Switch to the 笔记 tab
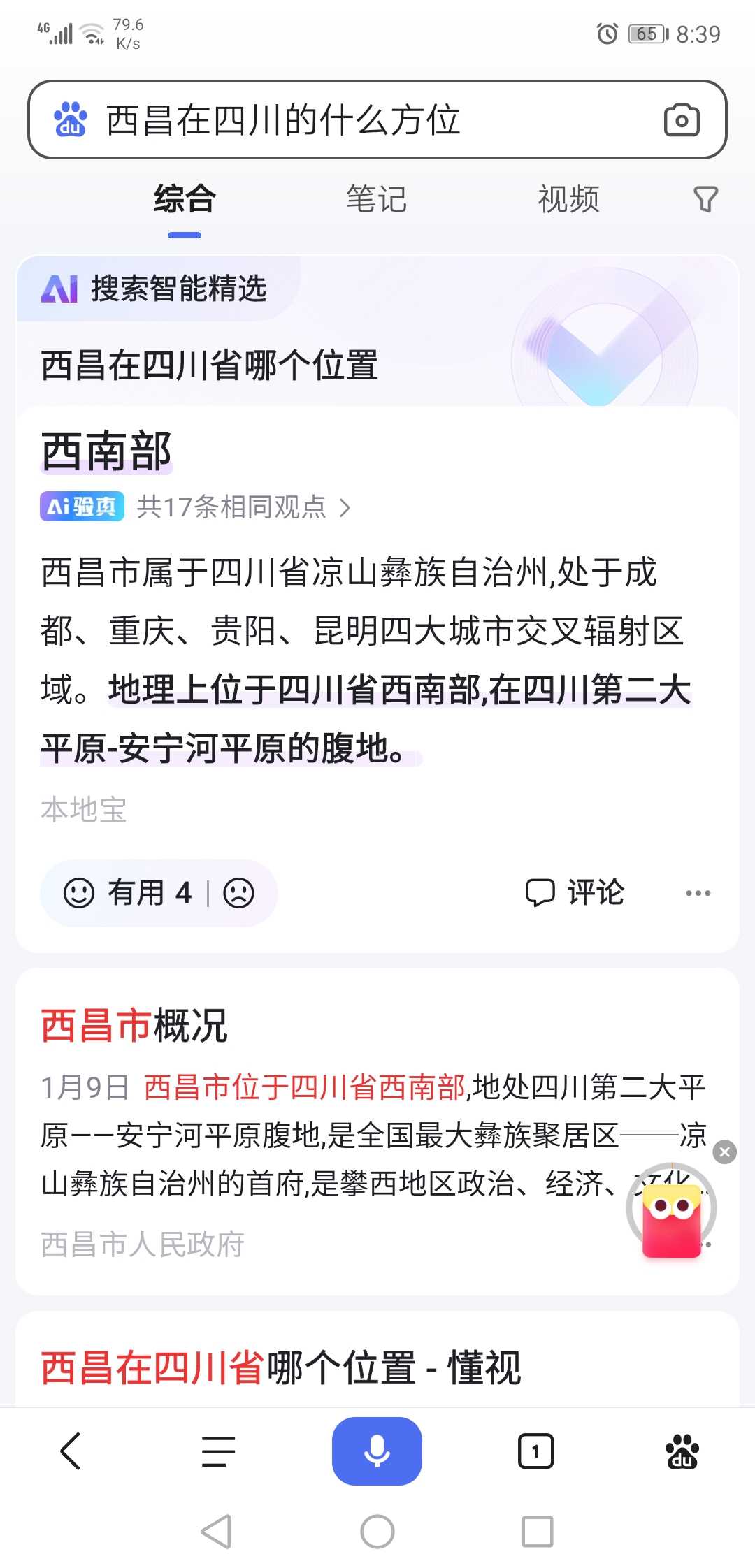 [376, 199]
